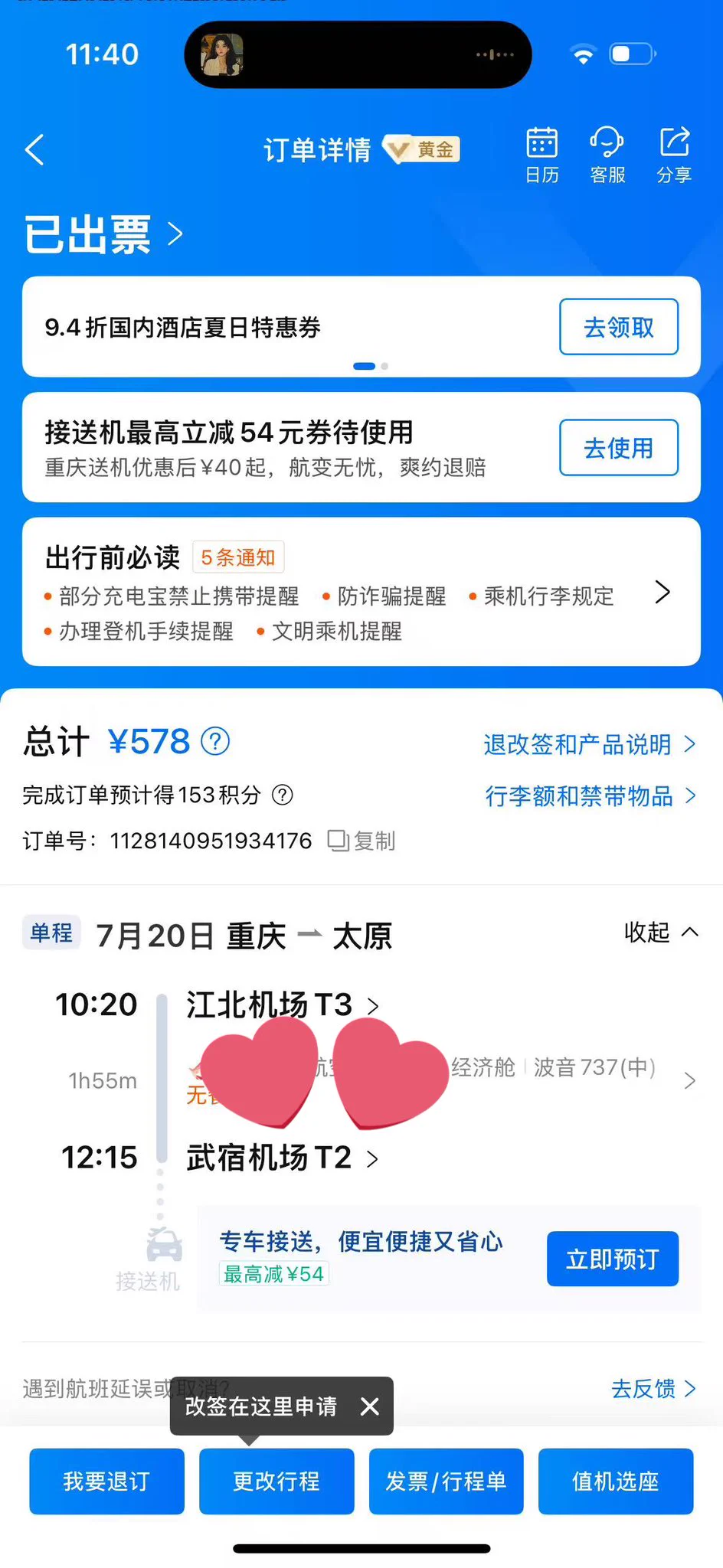Open 行李额和禁带物品 link
The image size is (723, 1568).
pos(591,796)
